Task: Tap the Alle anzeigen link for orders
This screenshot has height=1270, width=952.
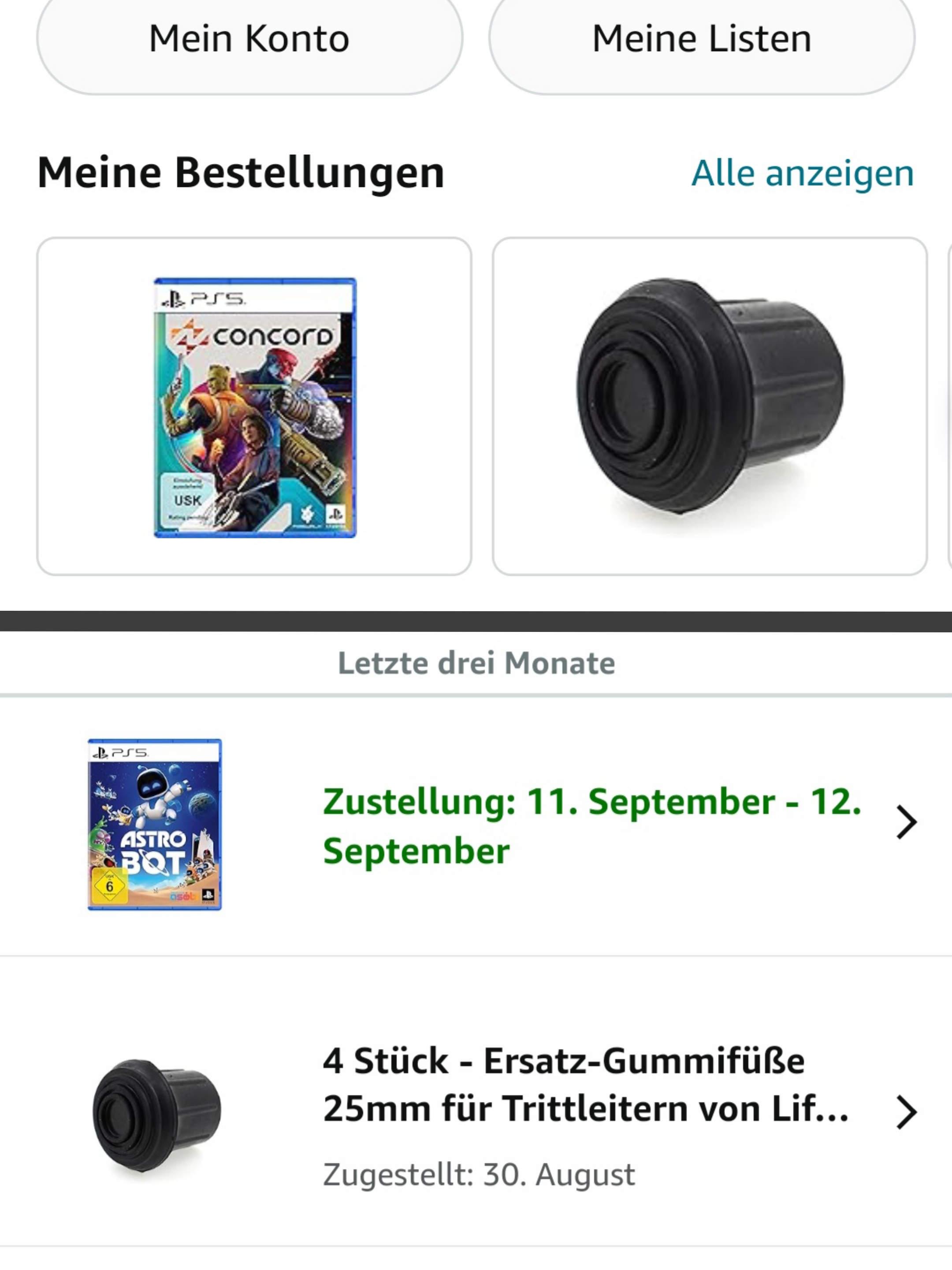Action: [x=802, y=173]
